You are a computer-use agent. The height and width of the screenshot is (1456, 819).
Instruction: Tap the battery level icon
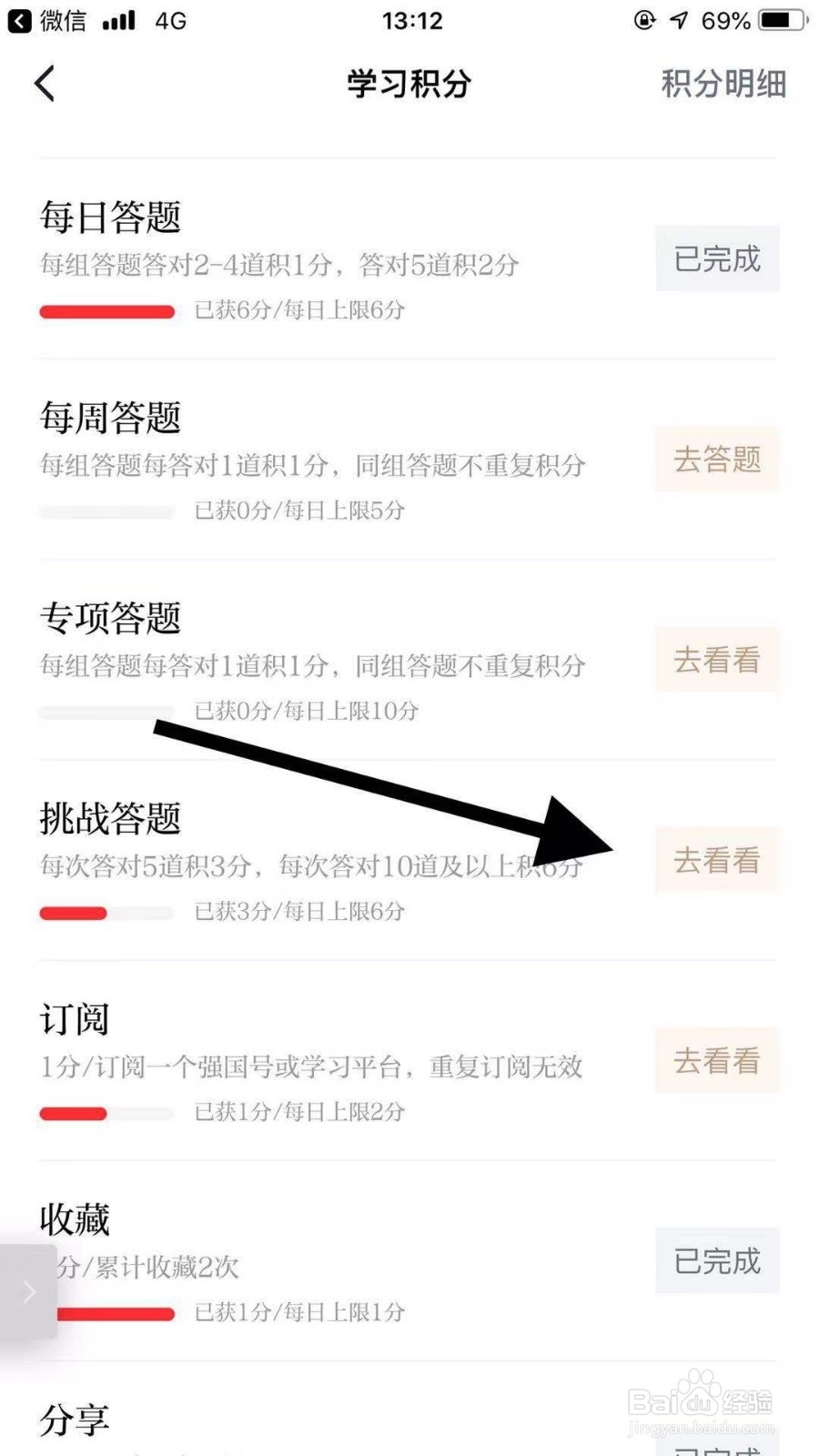(778, 20)
